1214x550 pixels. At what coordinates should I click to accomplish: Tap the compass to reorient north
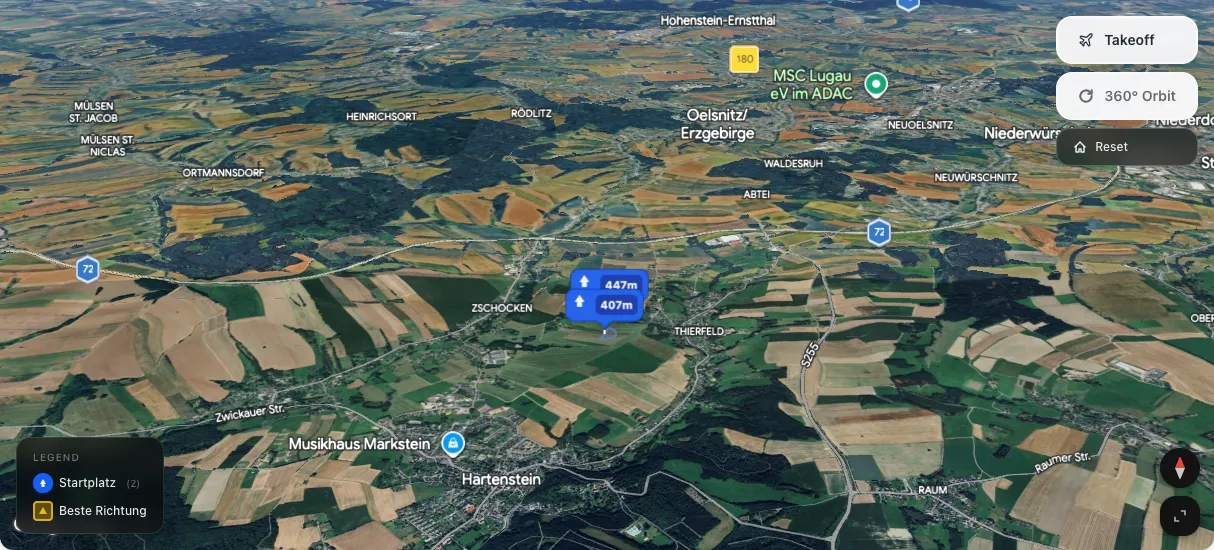[x=1179, y=468]
